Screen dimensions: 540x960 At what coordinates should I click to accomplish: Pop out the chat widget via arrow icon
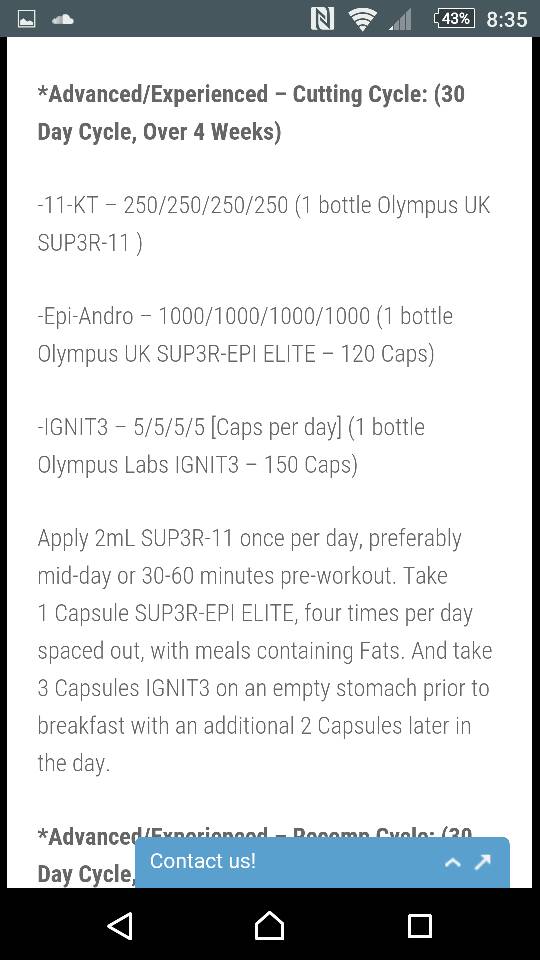(x=483, y=862)
